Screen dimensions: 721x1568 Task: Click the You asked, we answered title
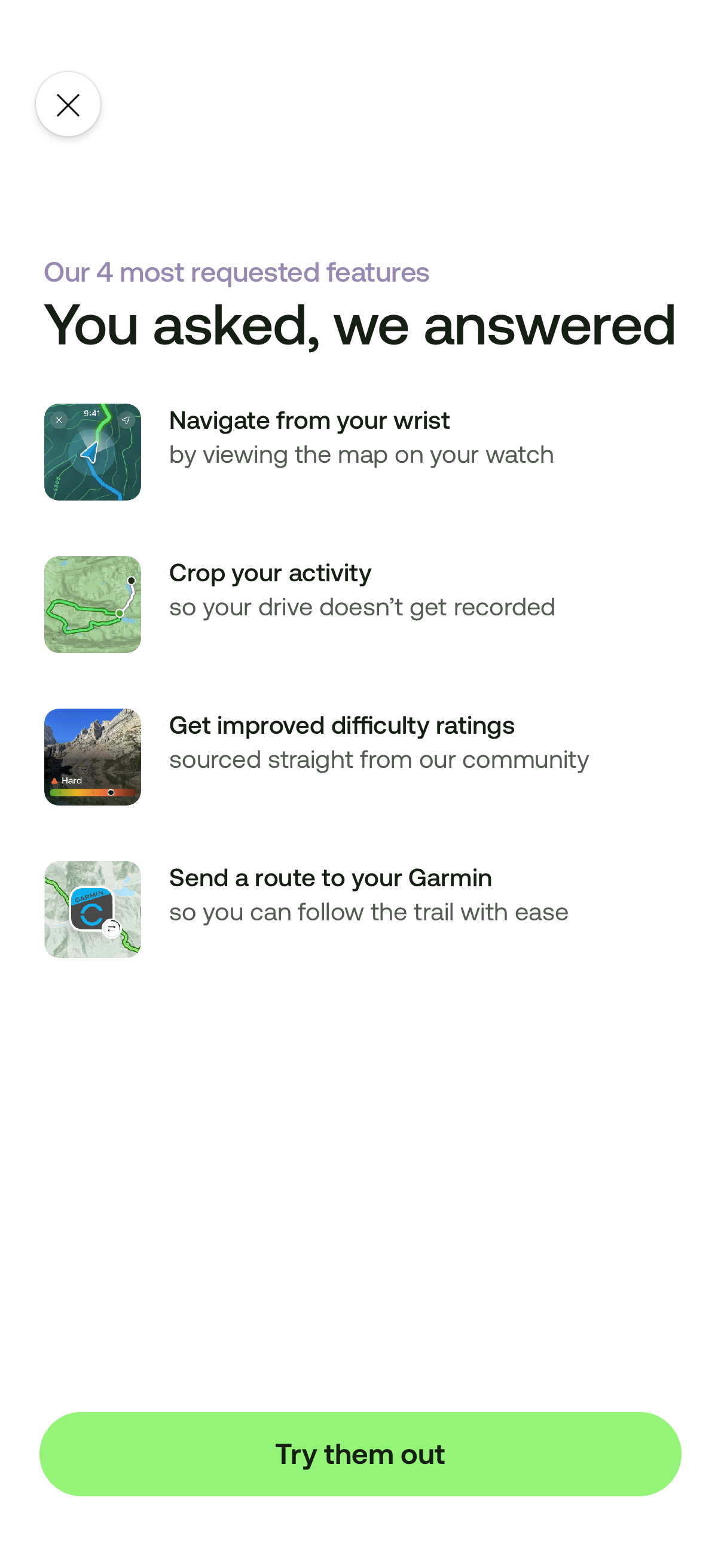coord(359,326)
